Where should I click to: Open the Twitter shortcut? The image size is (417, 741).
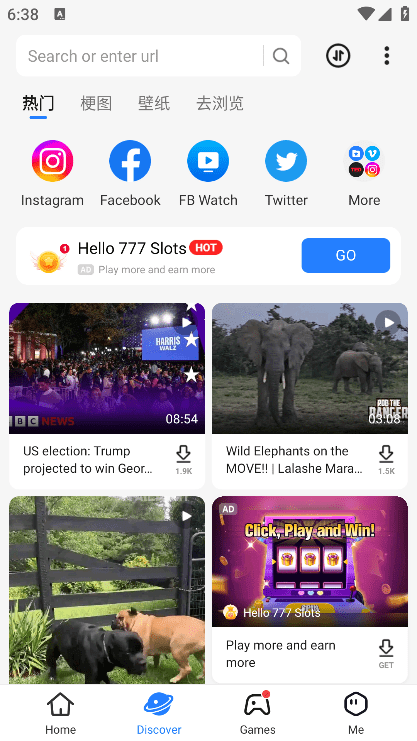[x=286, y=173]
